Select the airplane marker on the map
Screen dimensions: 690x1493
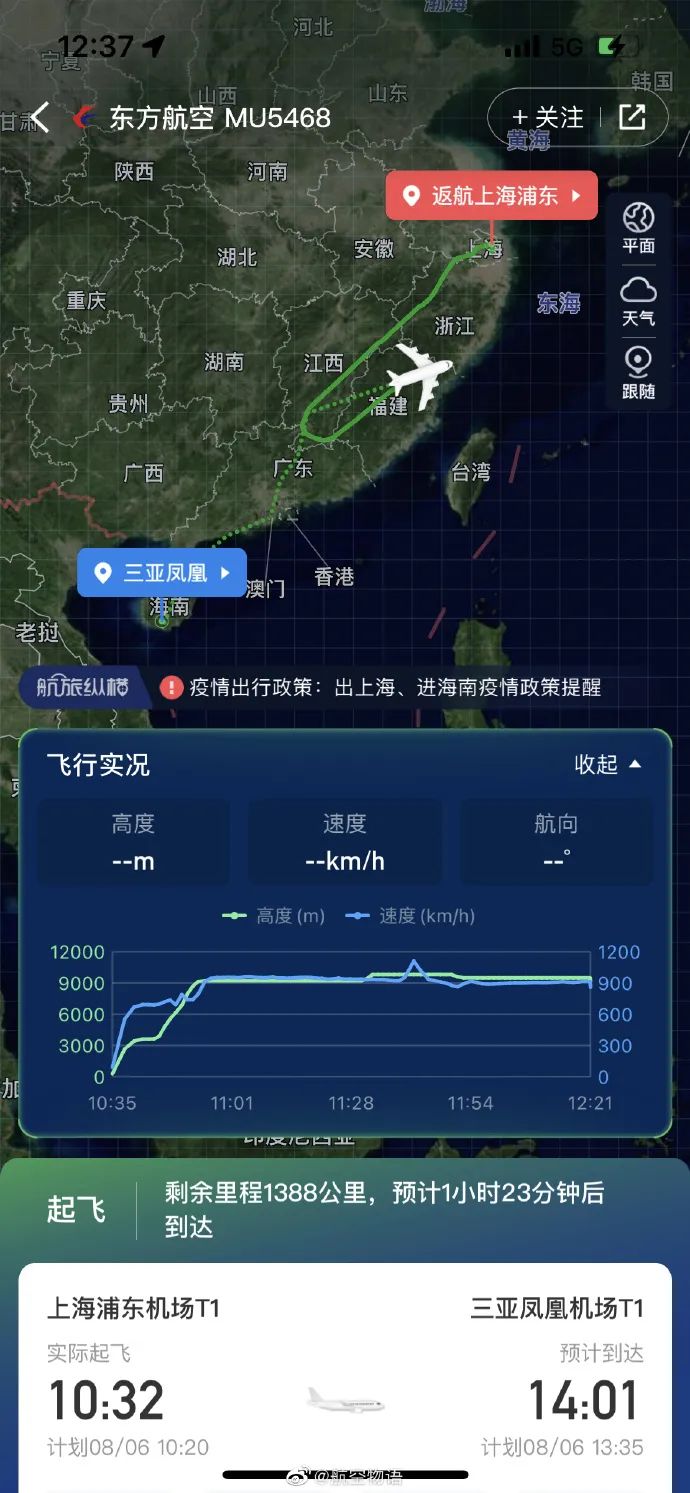coord(420,375)
